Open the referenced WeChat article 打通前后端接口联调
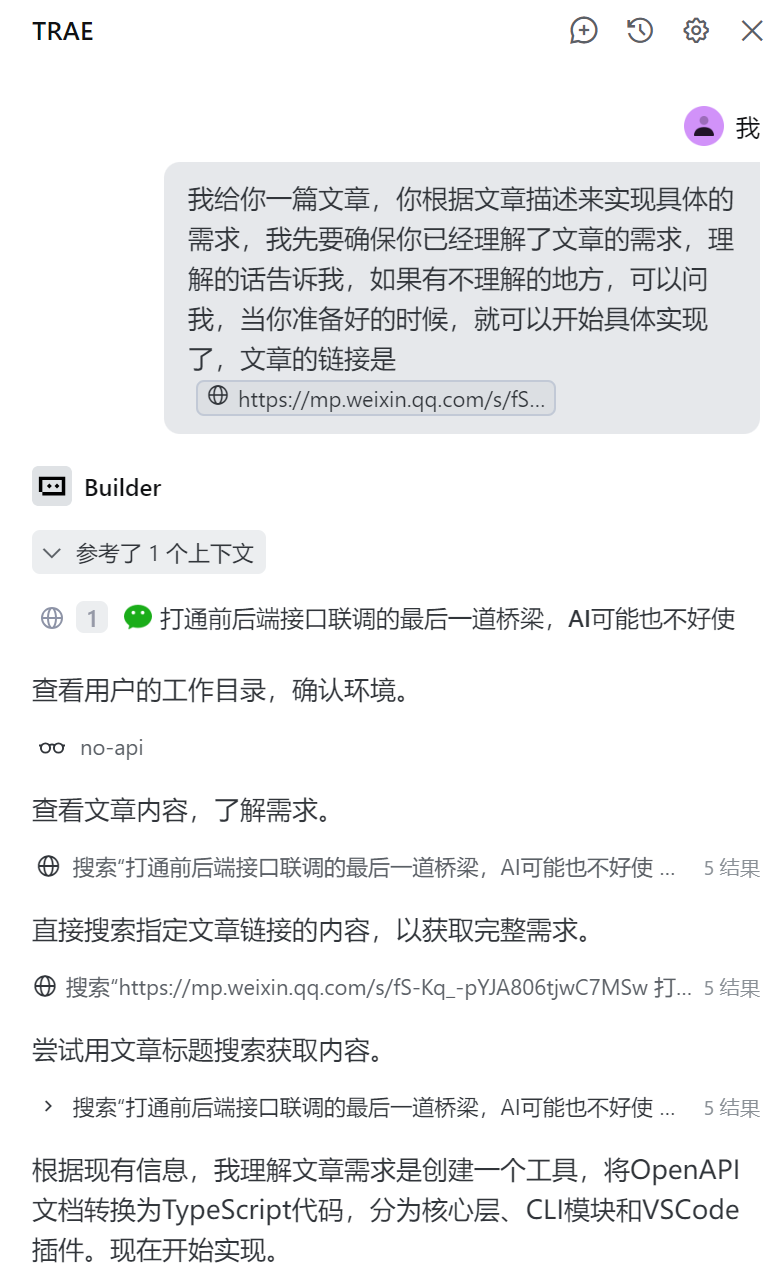The width and height of the screenshot is (776, 1278). 446,619
